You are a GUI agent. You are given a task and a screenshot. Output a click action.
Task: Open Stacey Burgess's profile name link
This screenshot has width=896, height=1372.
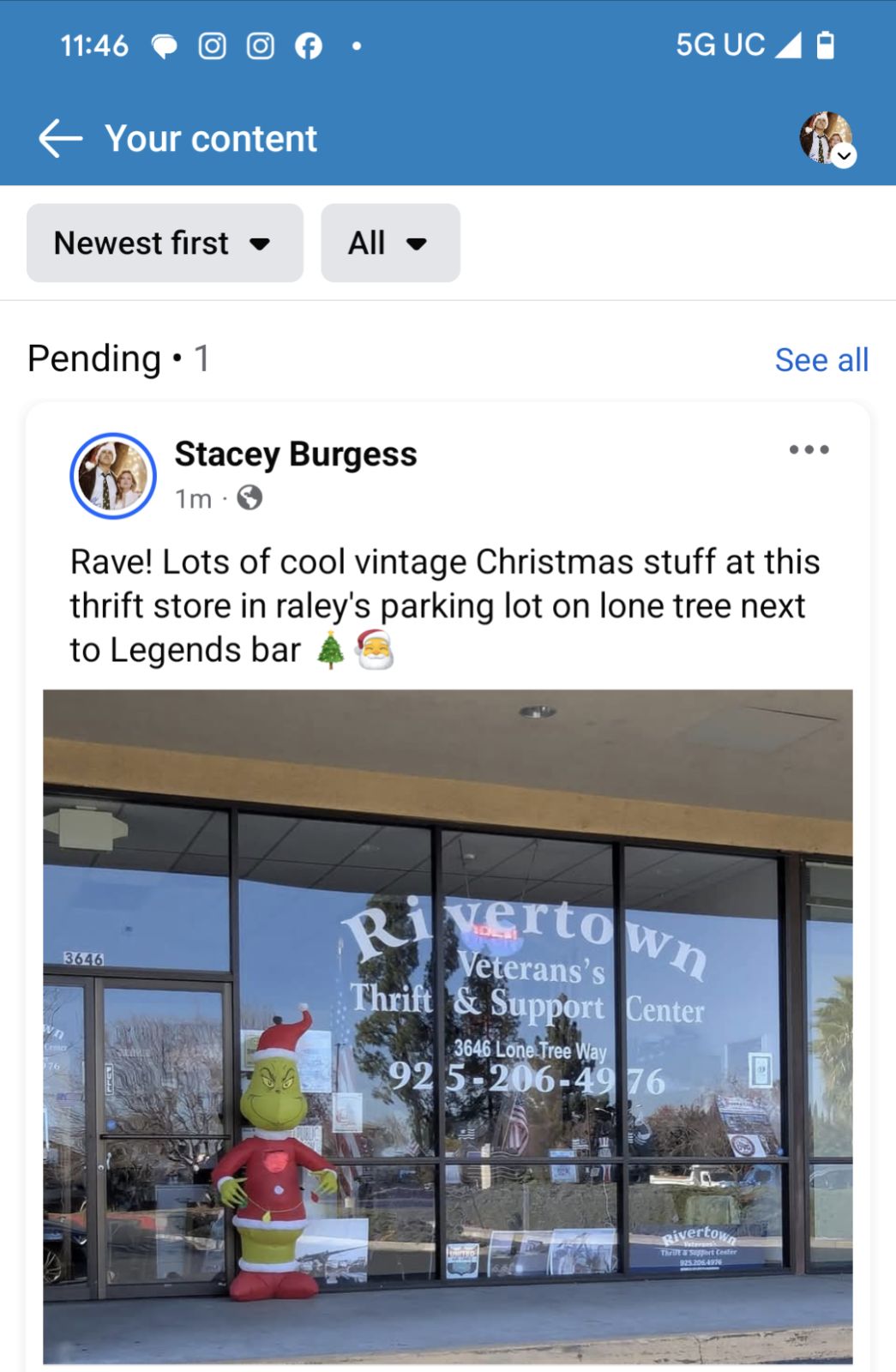[x=296, y=454]
